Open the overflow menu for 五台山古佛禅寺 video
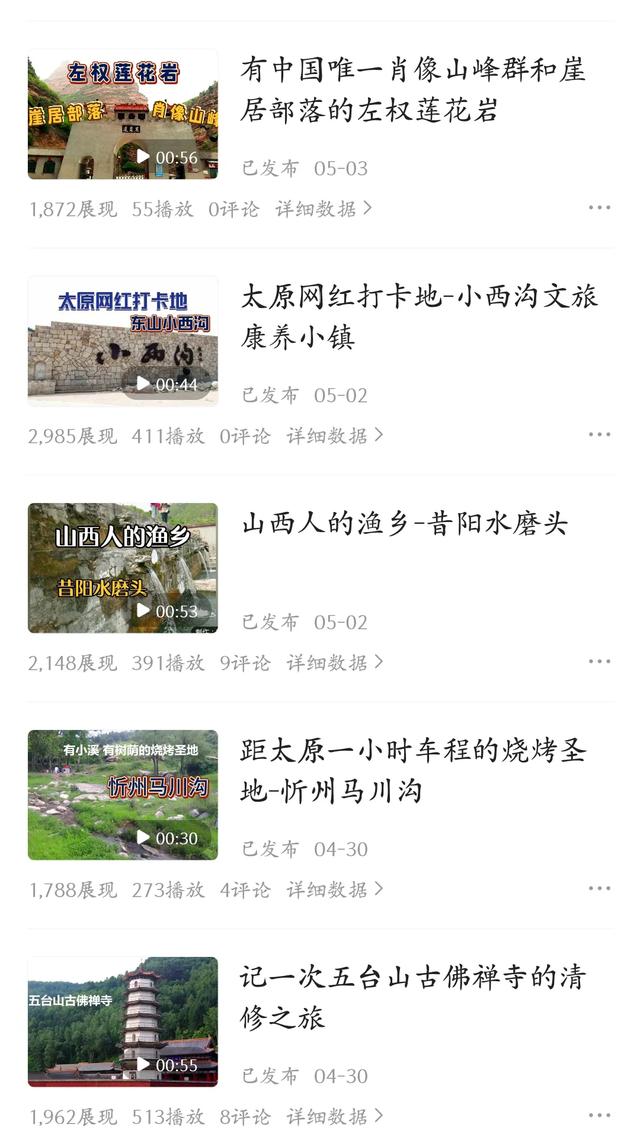This screenshot has width=640, height=1143. pyautogui.click(x=599, y=1116)
